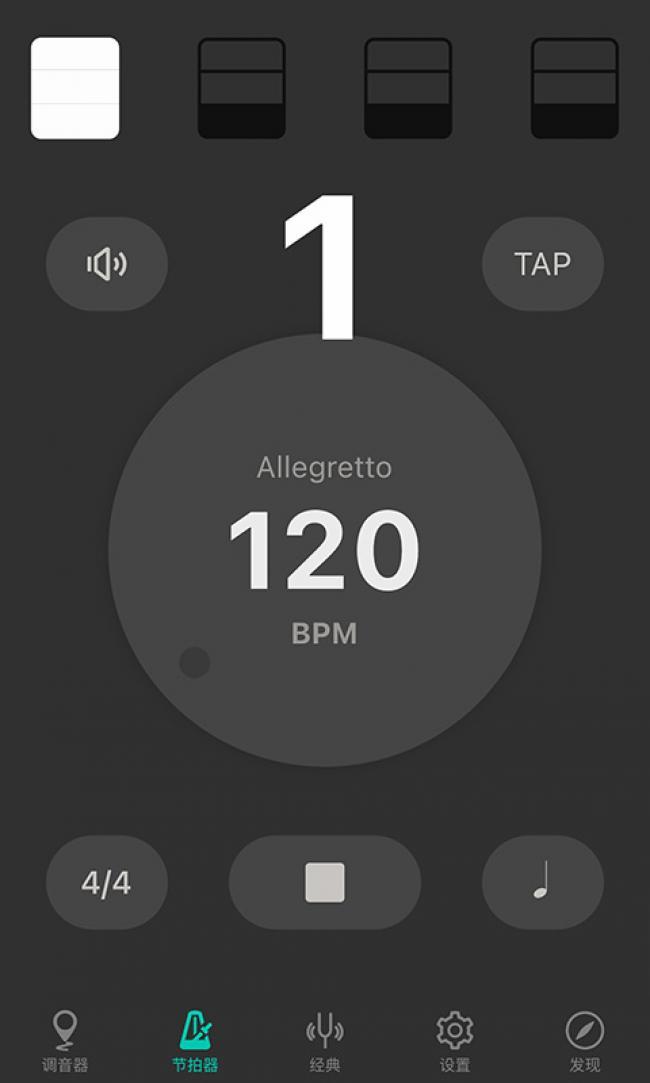Switch to the 节拍器 tab

[195, 1041]
